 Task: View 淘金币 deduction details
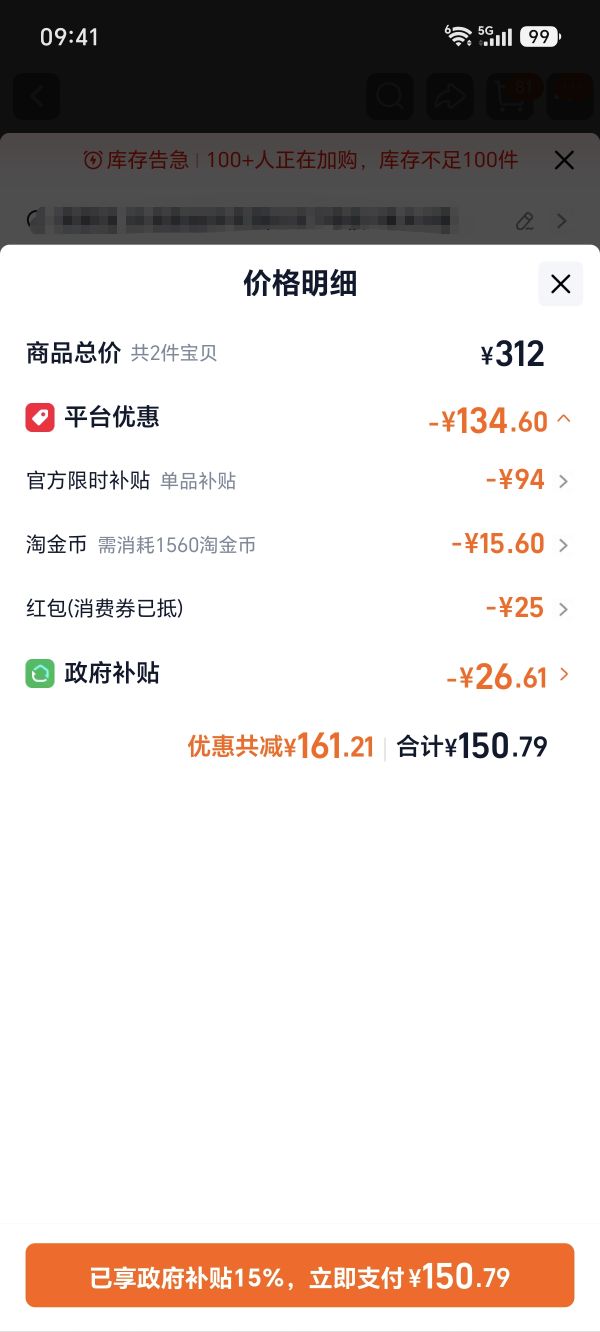click(298, 545)
